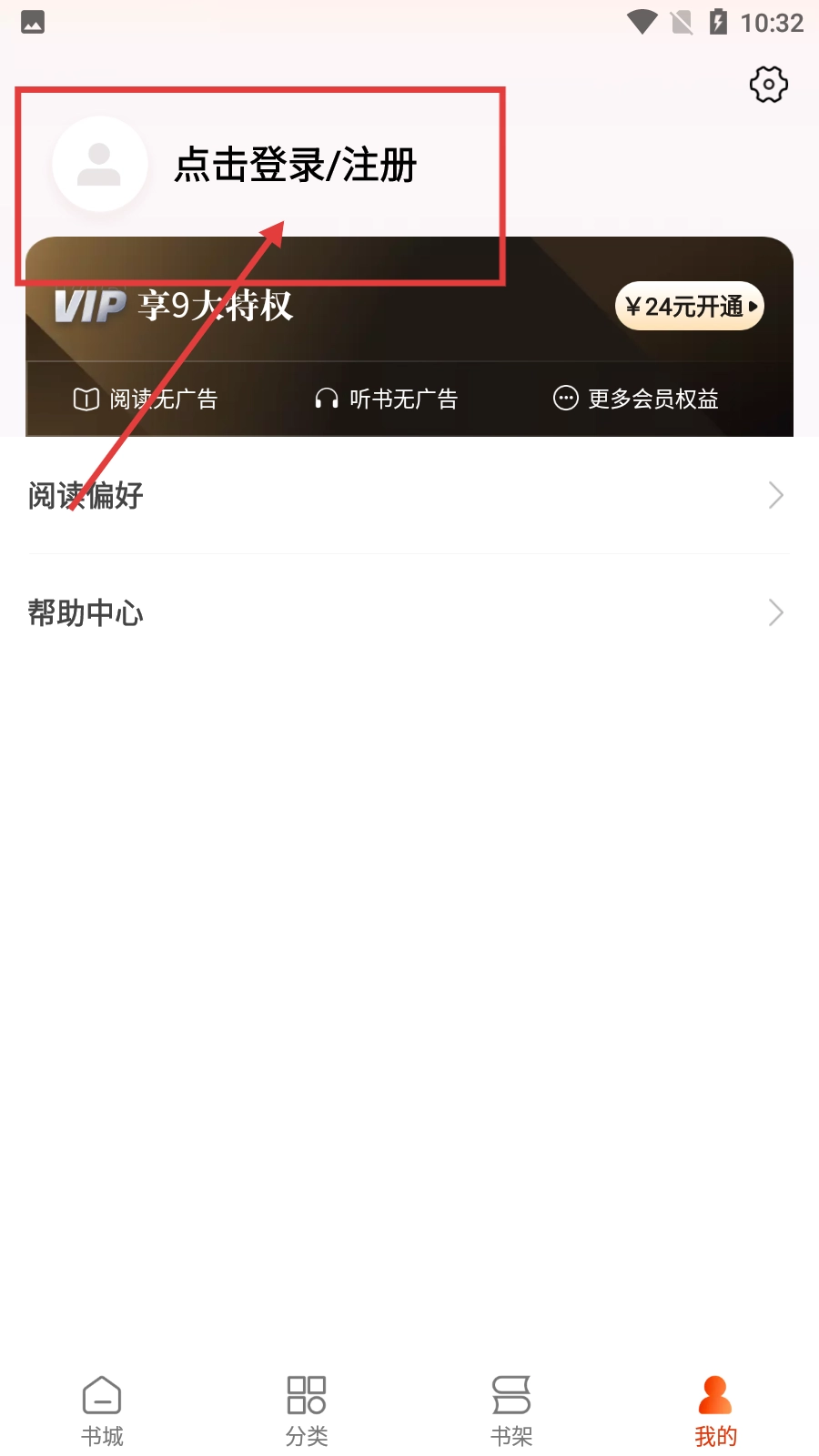Switch to the 分类 tab
Viewport: 819px width, 1456px height.
[x=307, y=1410]
